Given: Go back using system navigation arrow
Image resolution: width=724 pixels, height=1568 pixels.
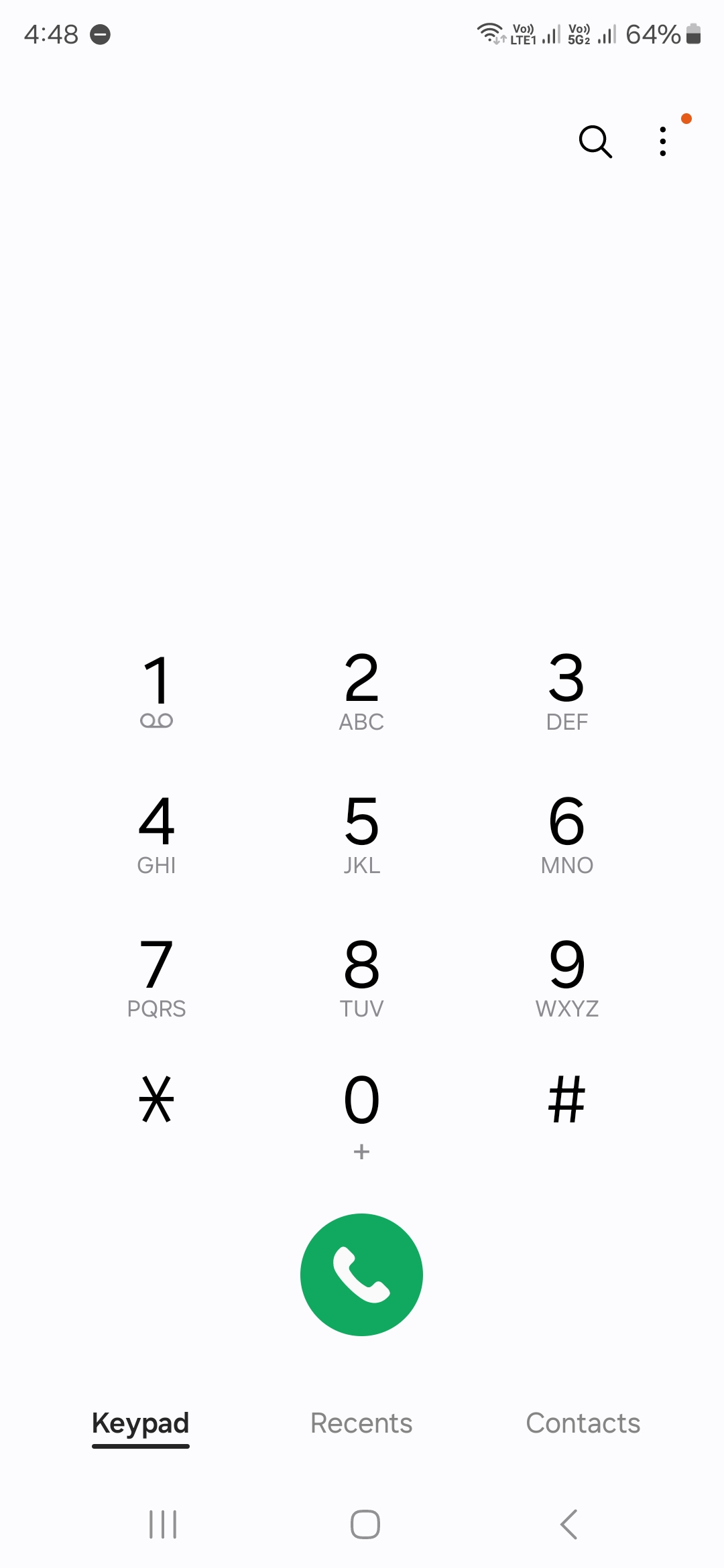Looking at the screenshot, I should 568,1524.
